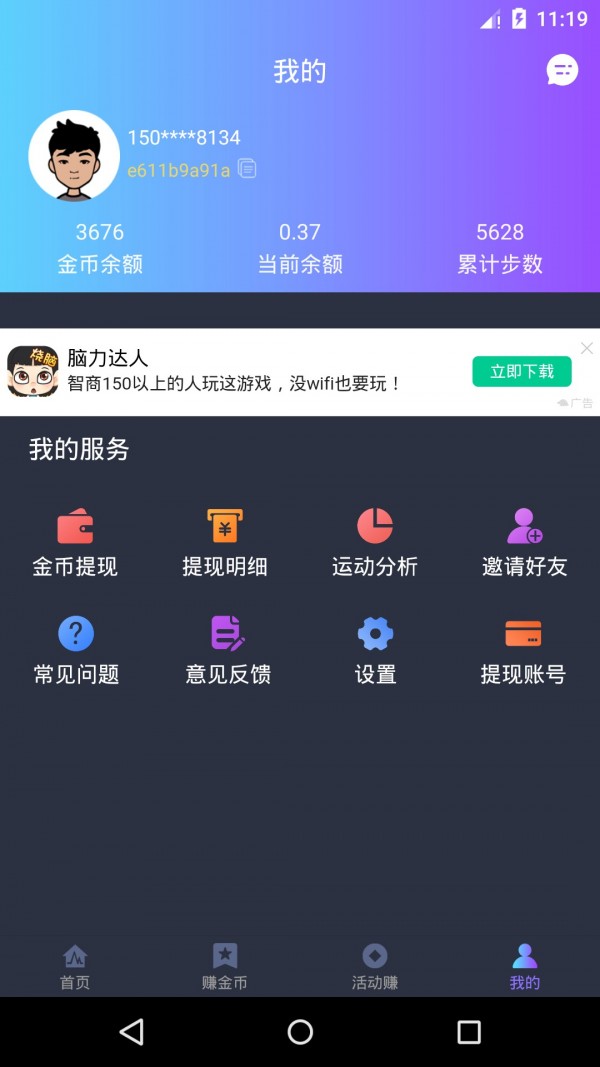600x1067 pixels.
Task: Select the 我的 tab
Action: 525,966
